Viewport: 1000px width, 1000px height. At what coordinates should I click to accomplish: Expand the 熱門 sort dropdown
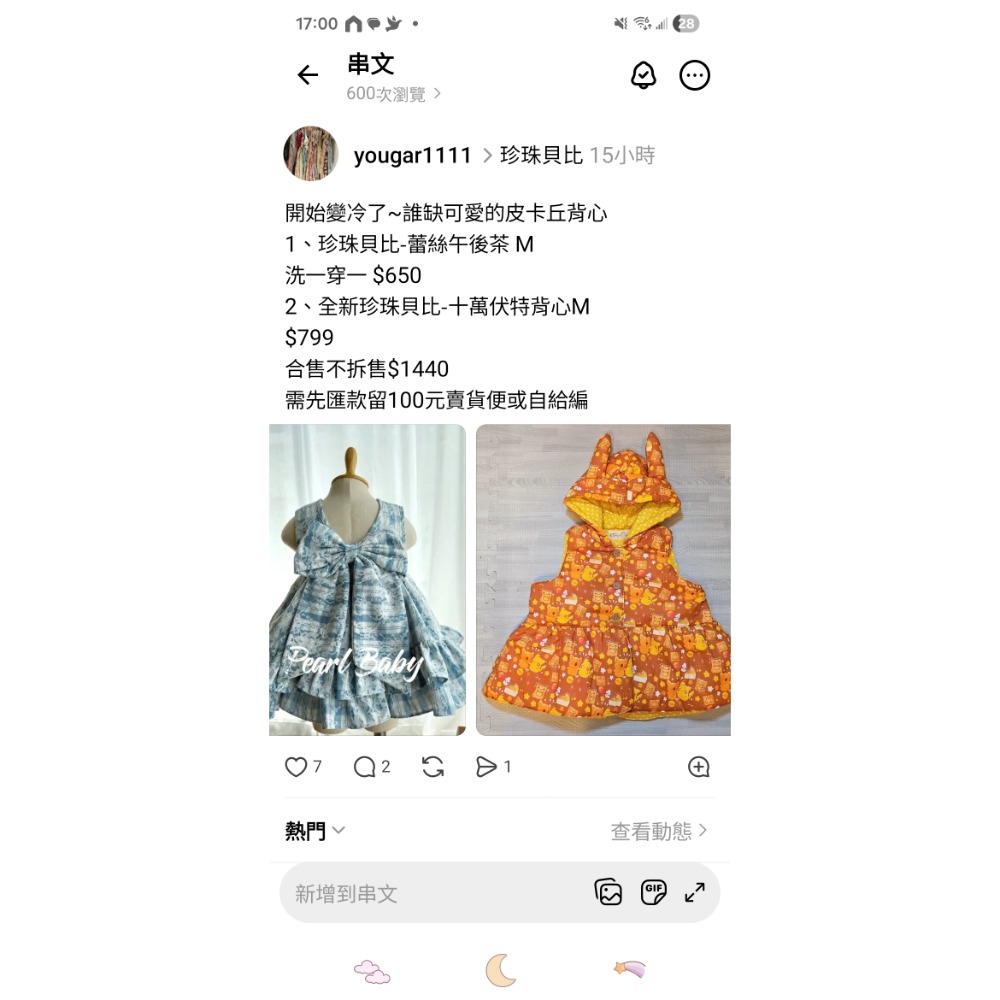(x=315, y=831)
